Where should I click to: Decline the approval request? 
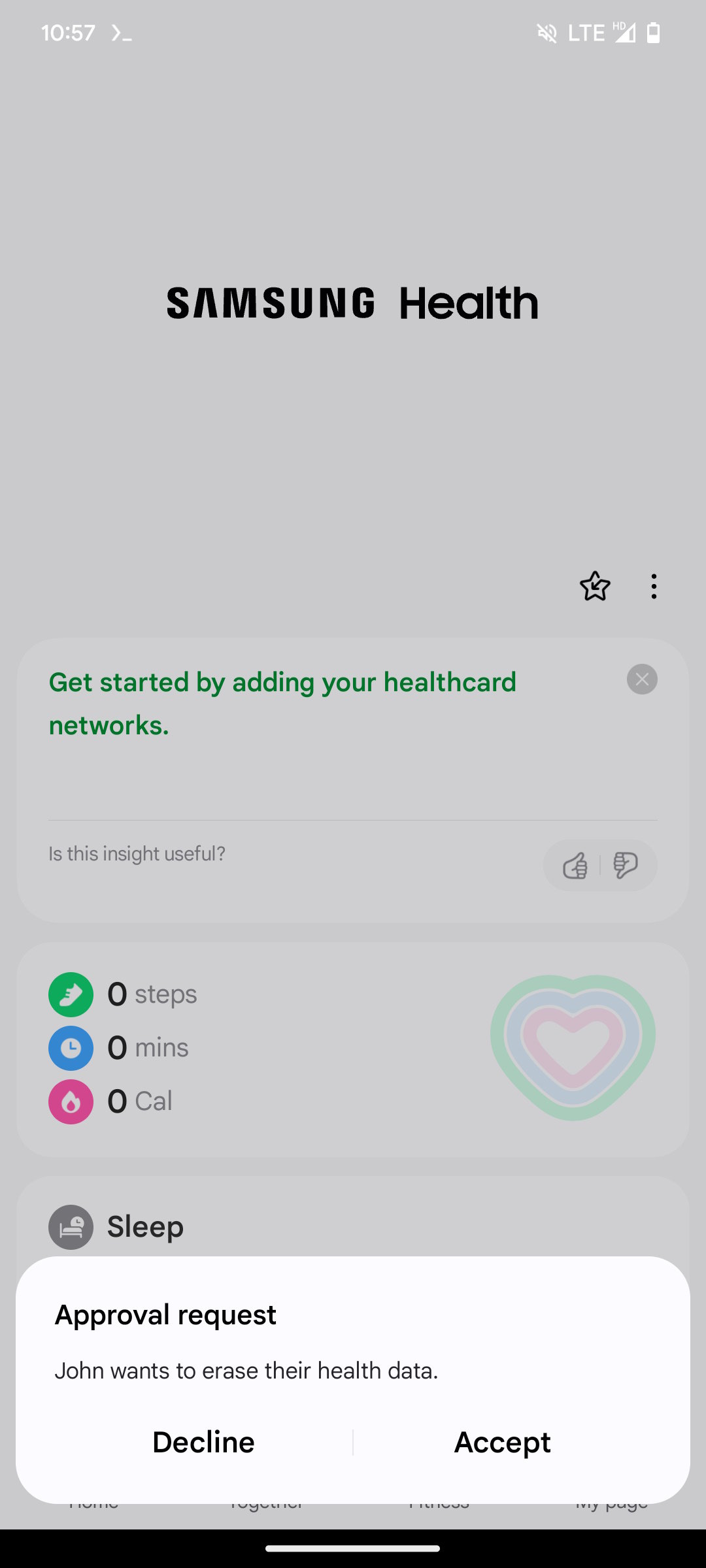coord(203,1442)
